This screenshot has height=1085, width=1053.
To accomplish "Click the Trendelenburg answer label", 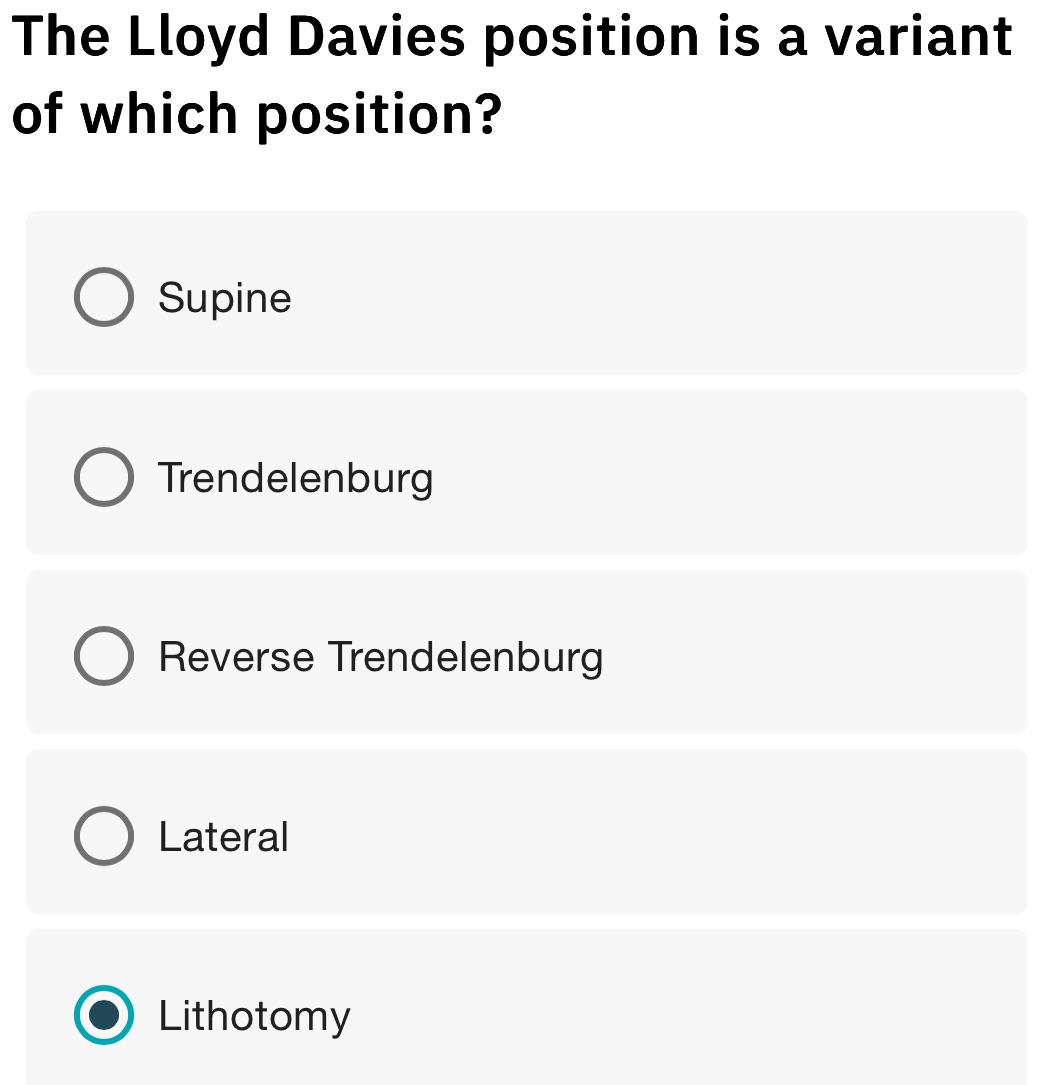I will (x=296, y=477).
